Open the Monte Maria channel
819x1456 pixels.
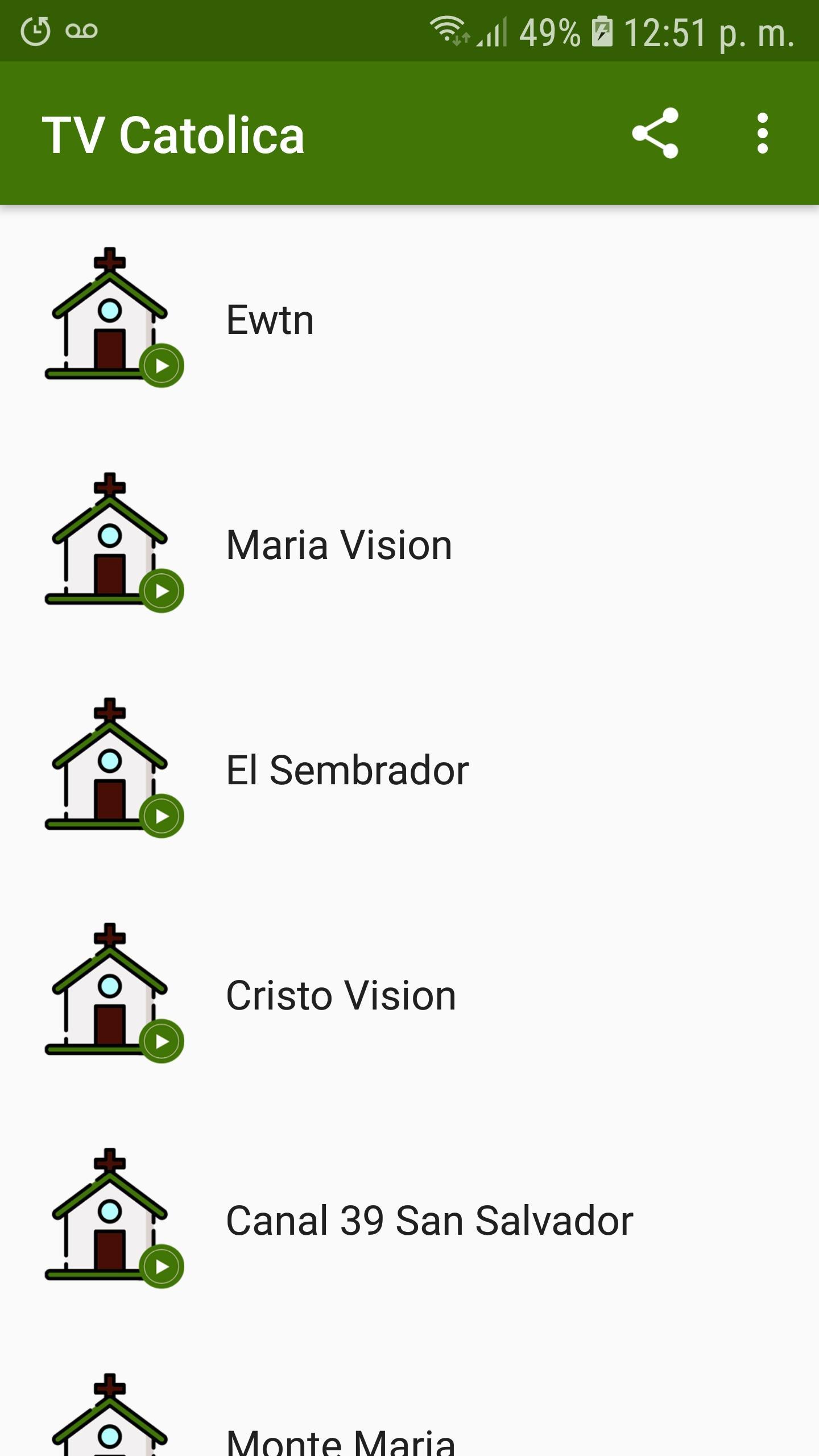tap(409, 1395)
